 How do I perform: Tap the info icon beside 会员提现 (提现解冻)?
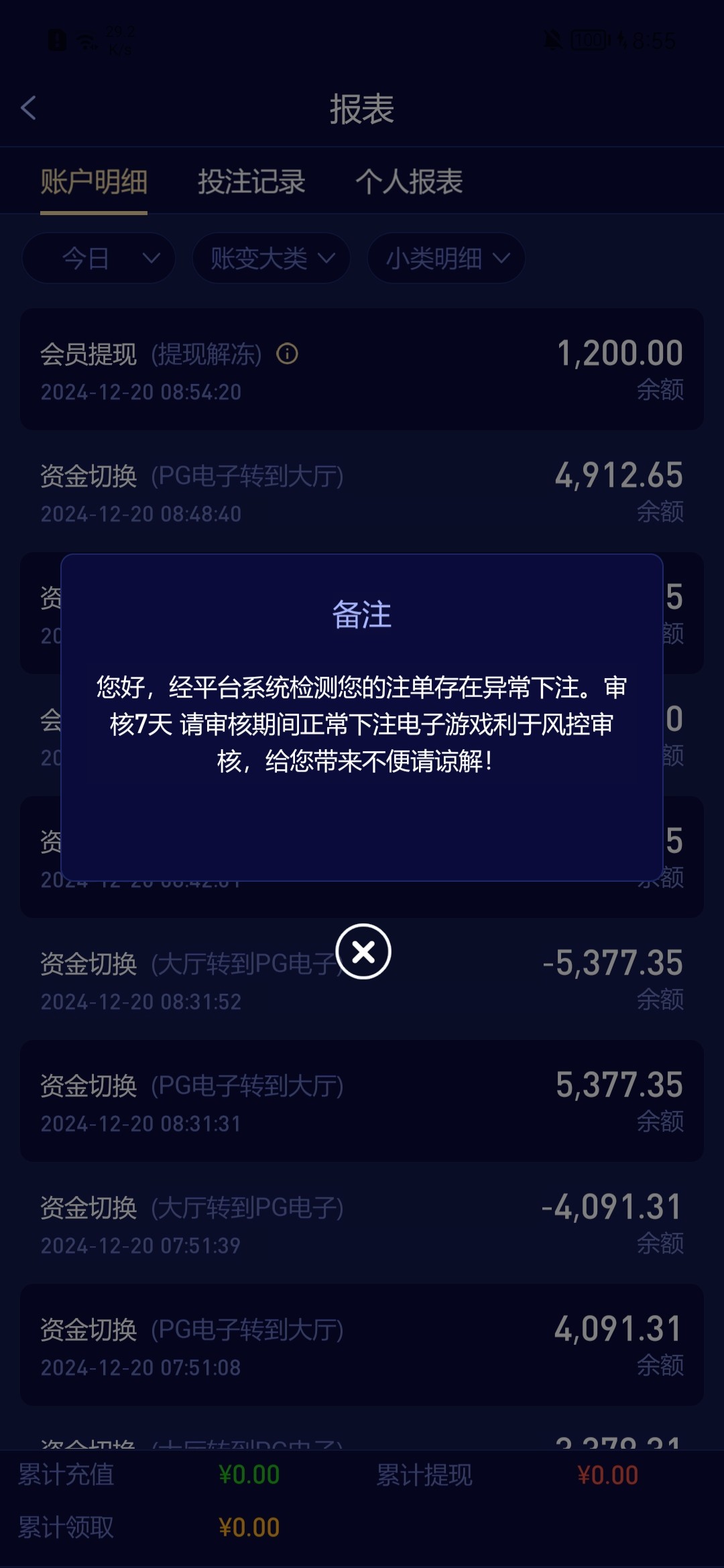(287, 353)
